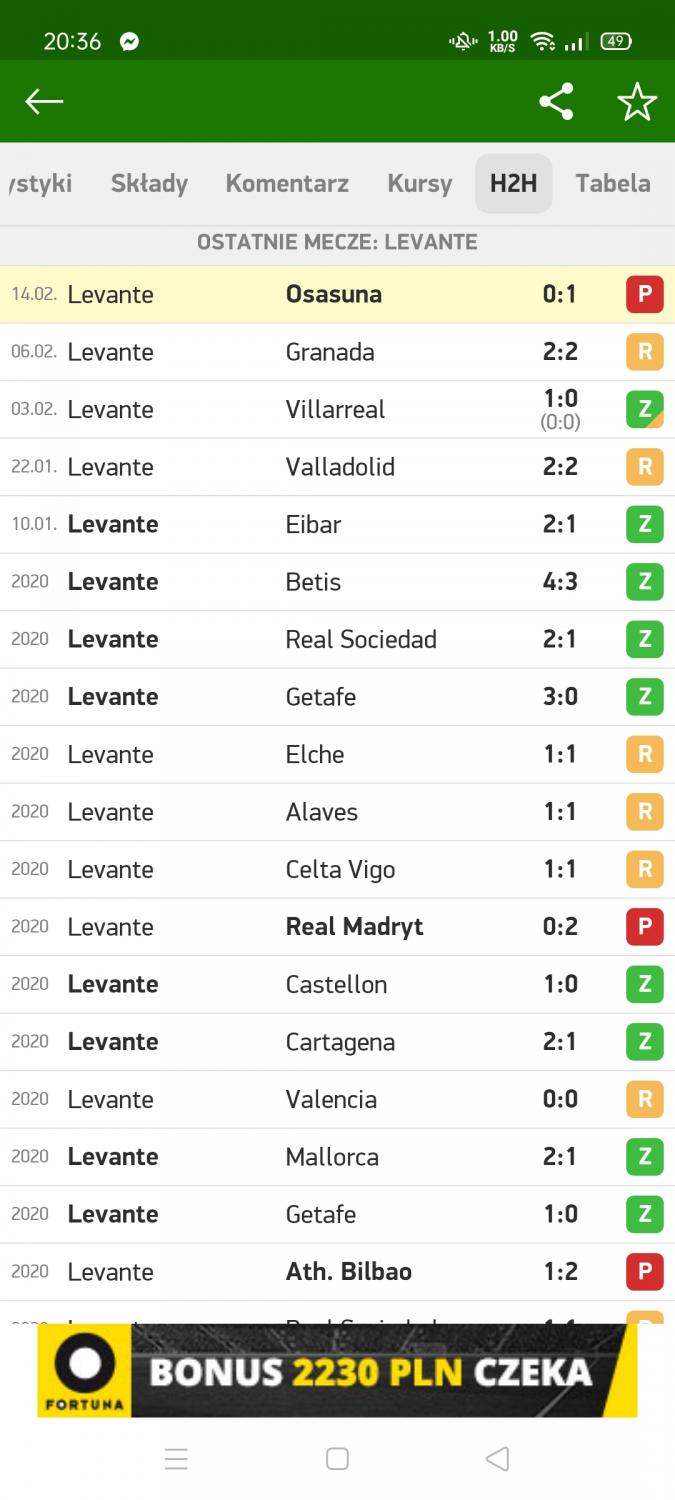
Task: View Levante vs Villarreal match details
Action: [337, 409]
